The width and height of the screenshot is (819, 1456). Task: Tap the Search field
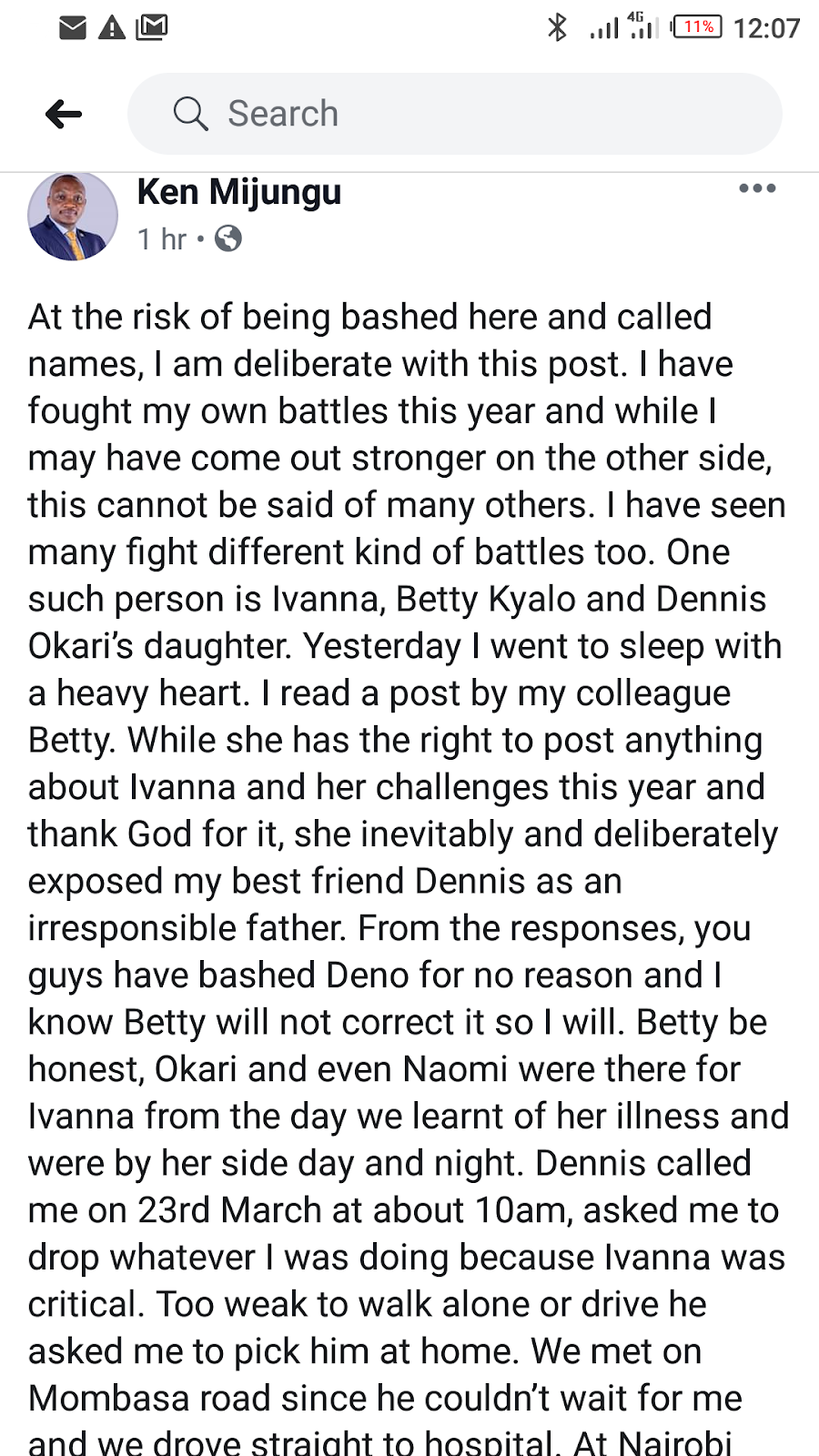(x=455, y=115)
